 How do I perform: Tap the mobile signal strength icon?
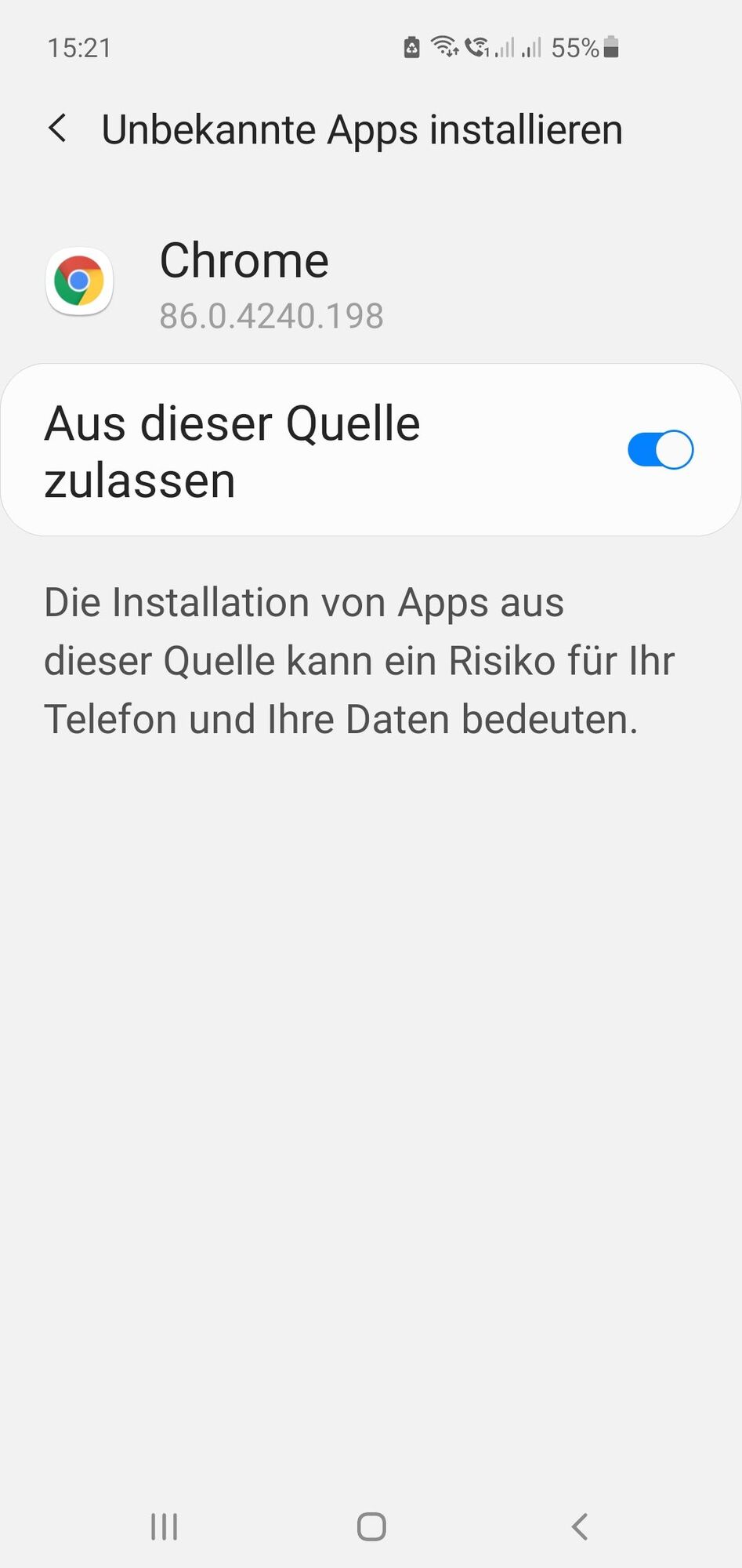click(506, 49)
